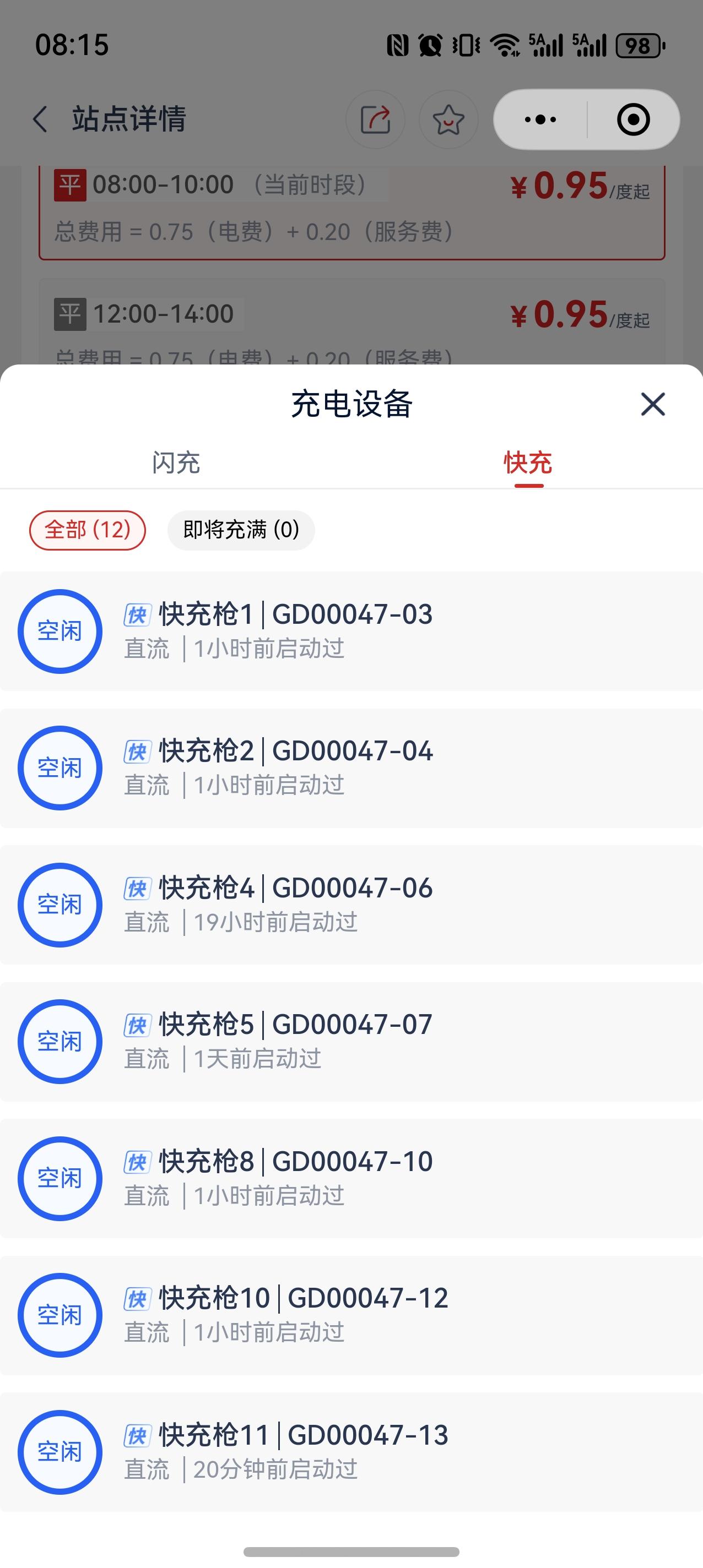Toggle the 空闲 indicator on 快充枪2
703x1568 pixels.
[x=60, y=768]
